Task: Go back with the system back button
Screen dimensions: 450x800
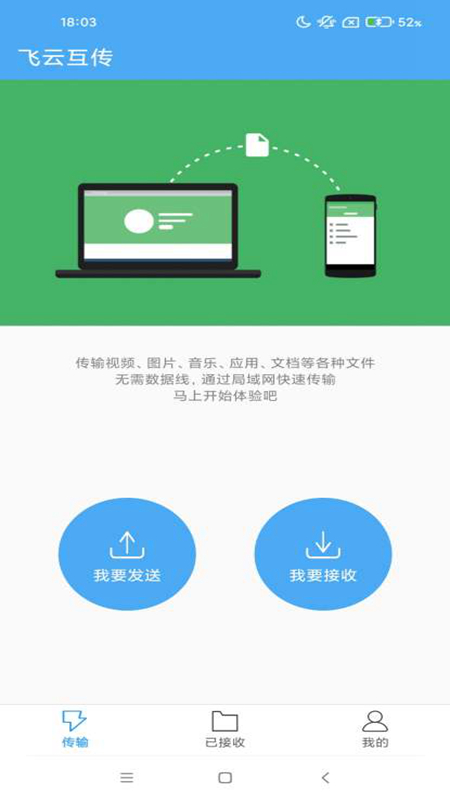Action: point(326,778)
